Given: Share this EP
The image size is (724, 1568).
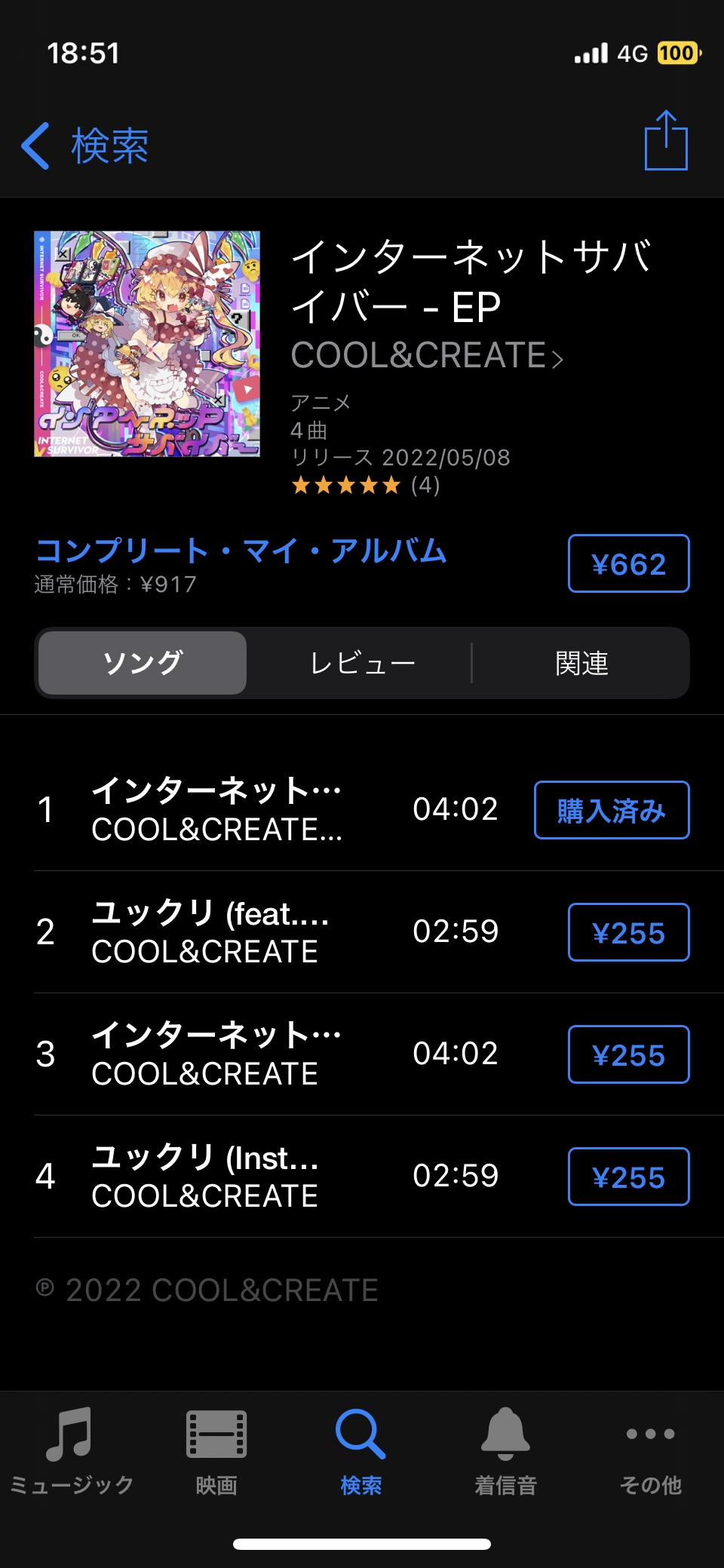Looking at the screenshot, I should click(x=666, y=141).
